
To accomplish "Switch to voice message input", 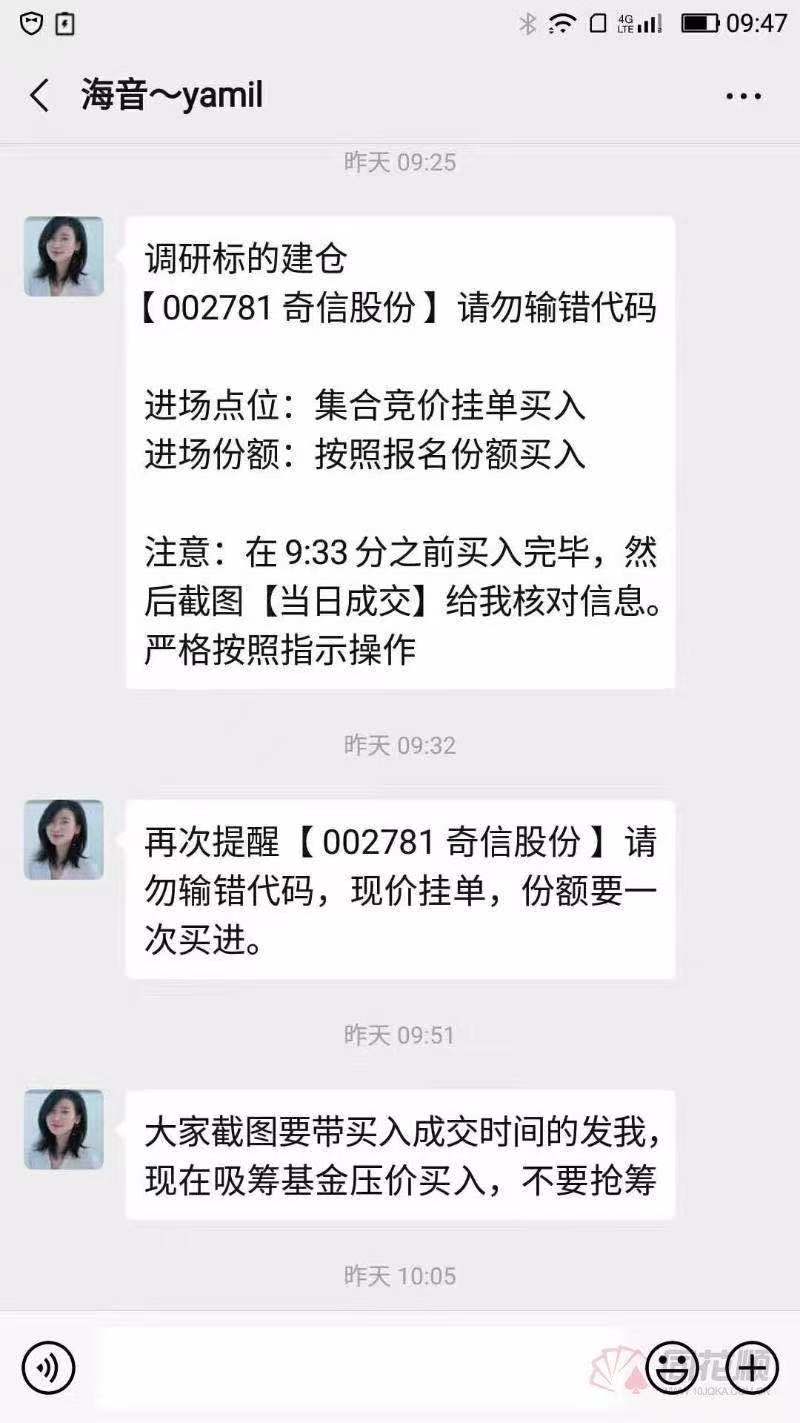I will click(x=48, y=1367).
